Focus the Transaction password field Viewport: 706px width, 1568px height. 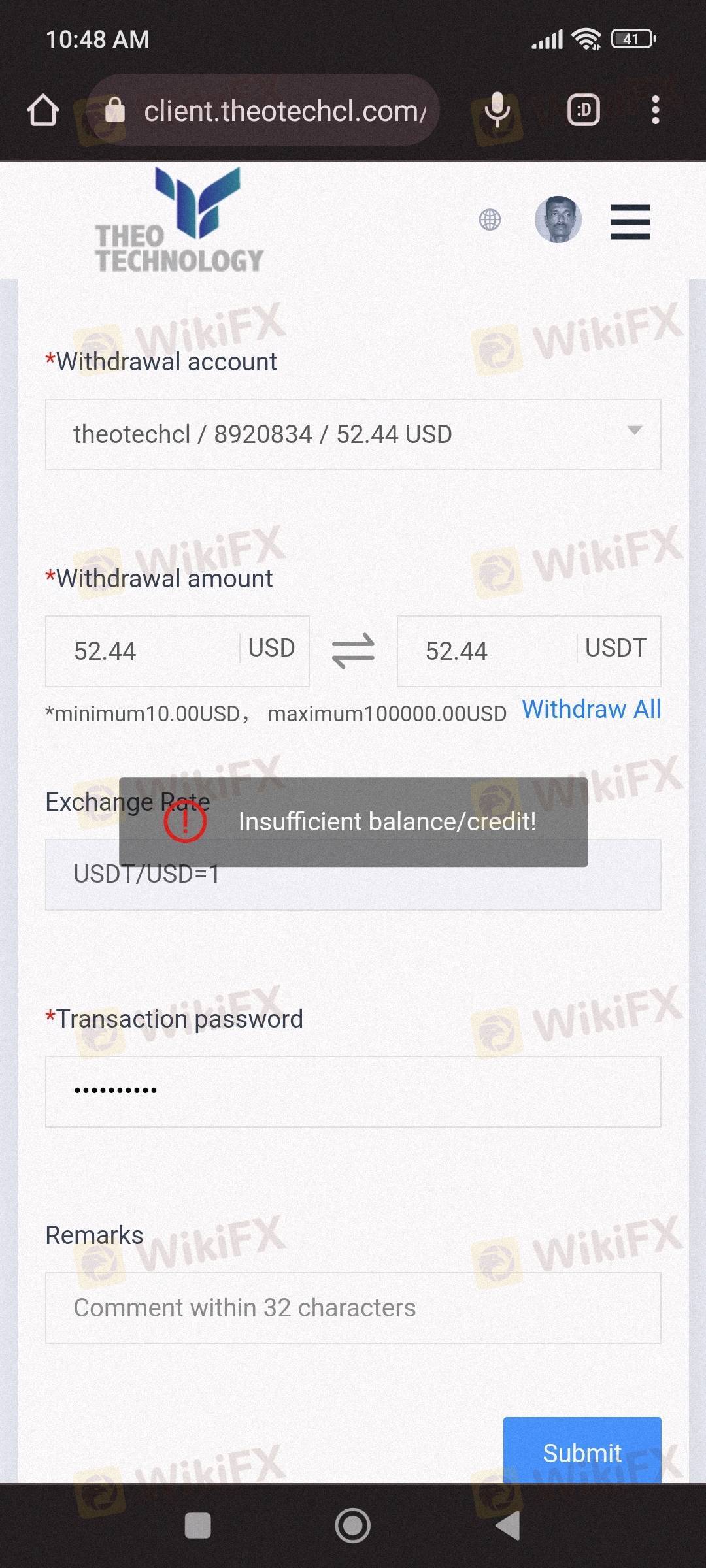pyautogui.click(x=353, y=1092)
